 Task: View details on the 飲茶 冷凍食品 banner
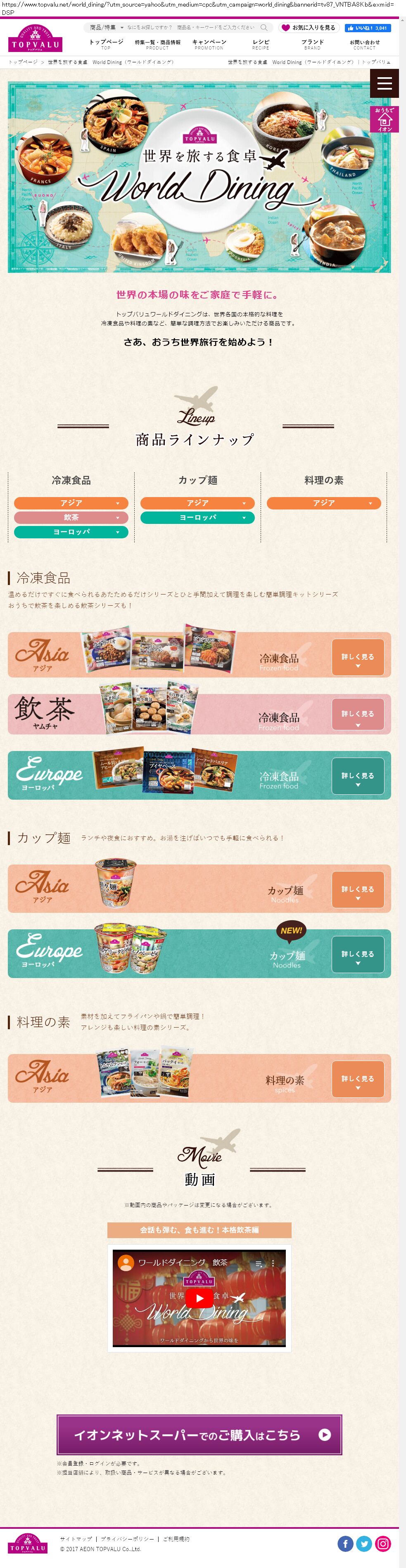pyautogui.click(x=357, y=714)
